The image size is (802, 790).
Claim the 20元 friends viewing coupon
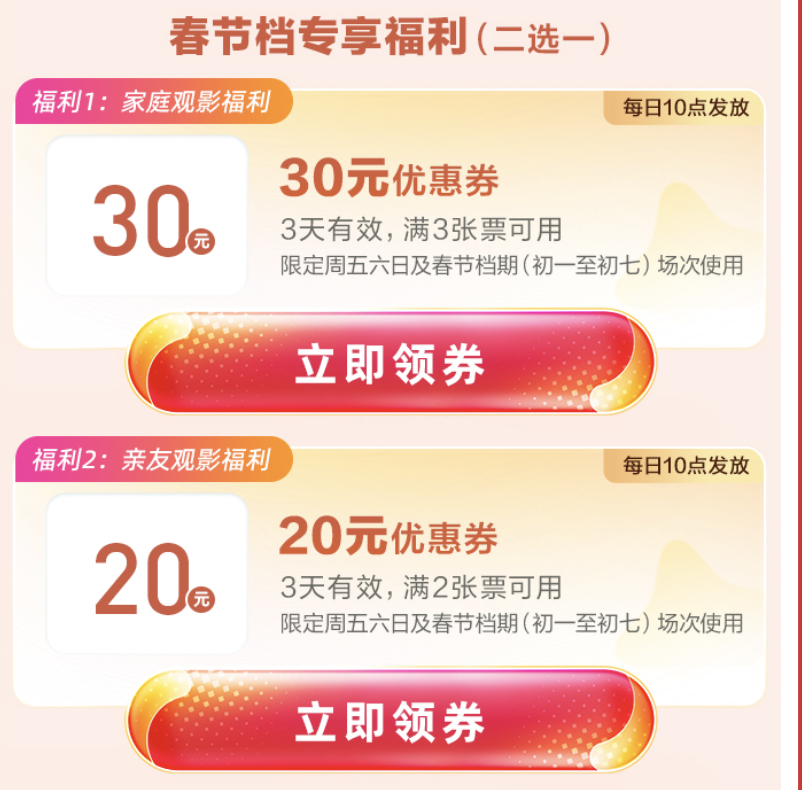coord(390,723)
